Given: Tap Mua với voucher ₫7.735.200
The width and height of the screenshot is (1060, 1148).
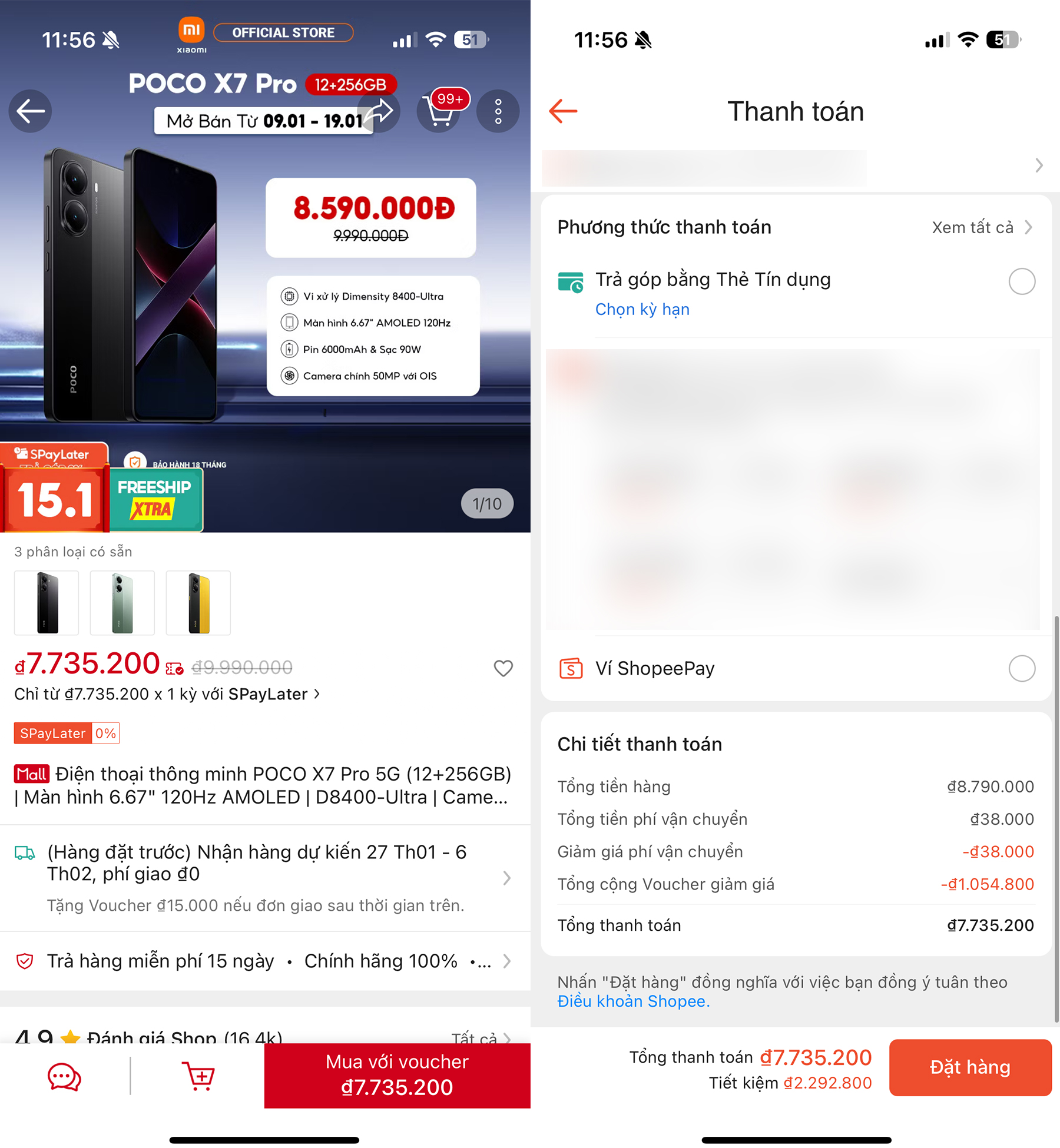Looking at the screenshot, I should [397, 1075].
